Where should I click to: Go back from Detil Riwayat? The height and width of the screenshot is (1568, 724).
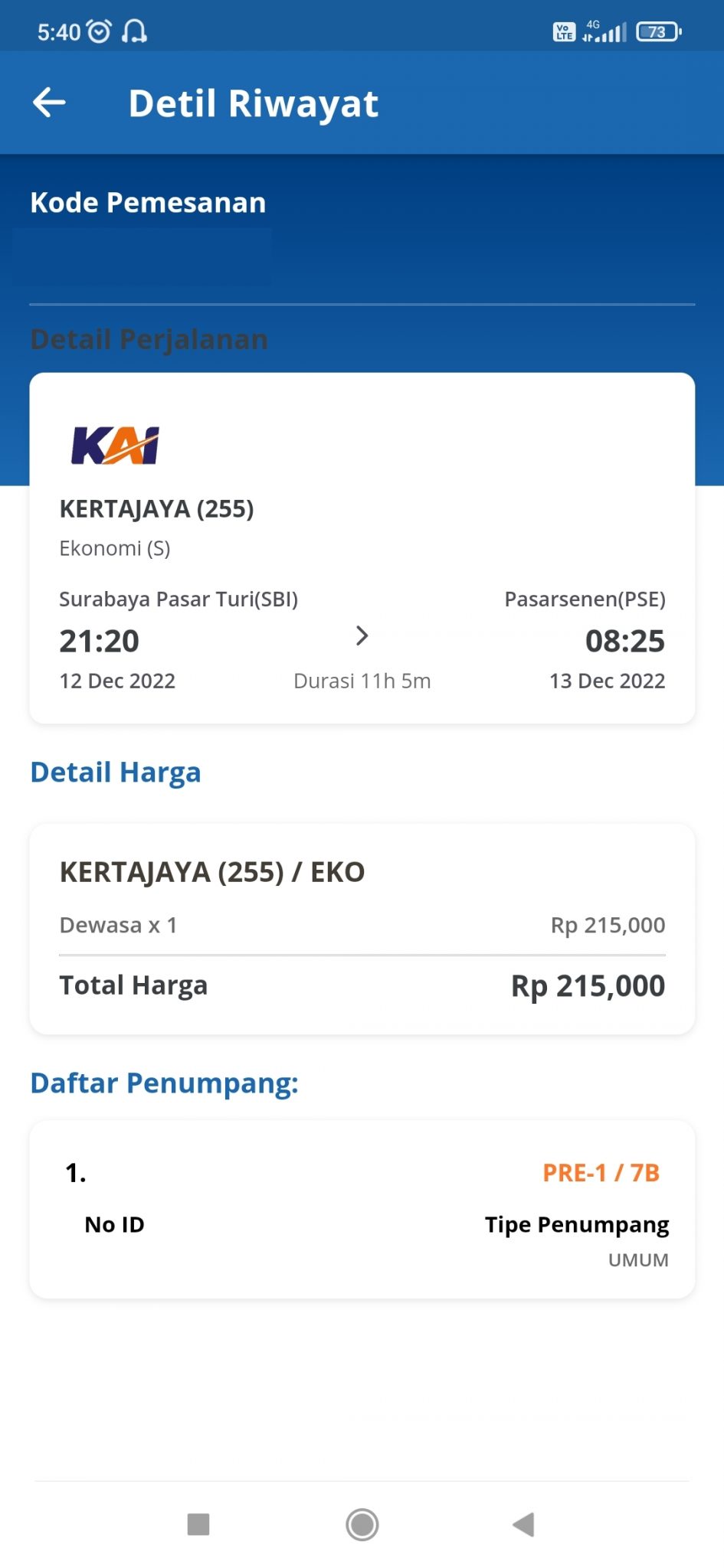pyautogui.click(x=49, y=103)
